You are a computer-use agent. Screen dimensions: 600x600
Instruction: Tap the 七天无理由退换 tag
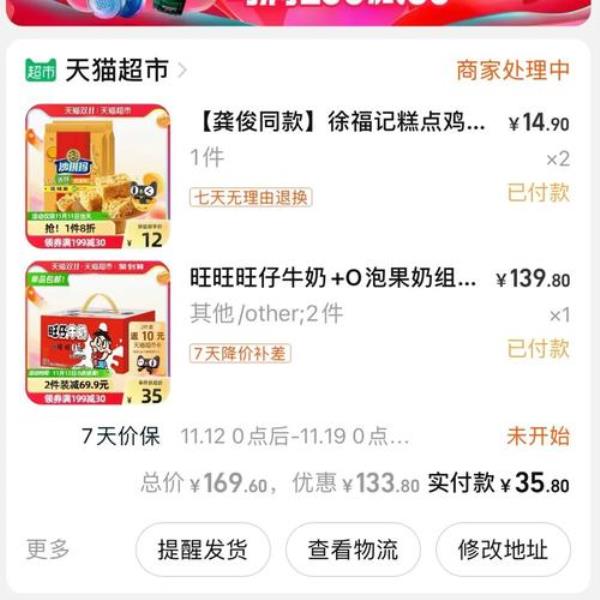(251, 197)
